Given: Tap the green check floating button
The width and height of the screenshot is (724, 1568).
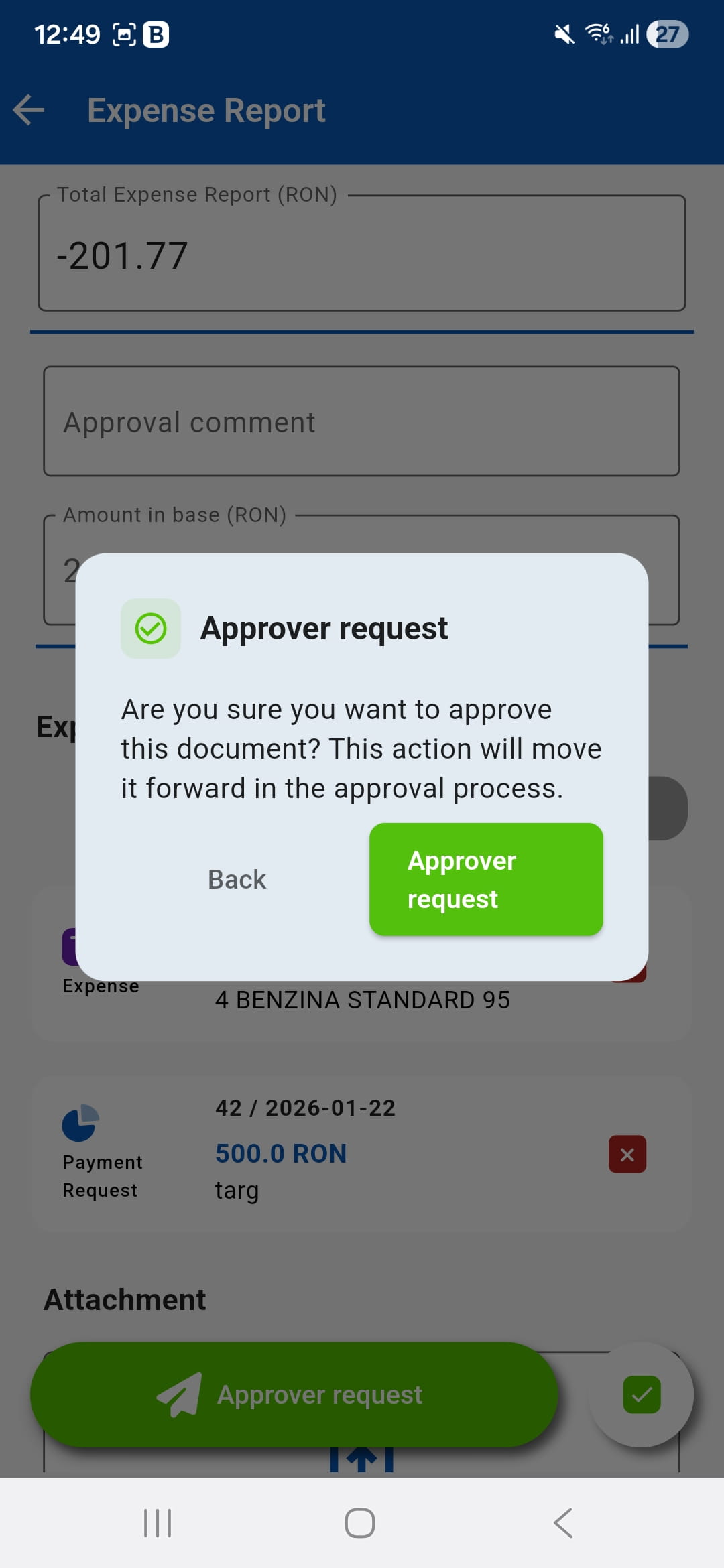Looking at the screenshot, I should pyautogui.click(x=641, y=1394).
